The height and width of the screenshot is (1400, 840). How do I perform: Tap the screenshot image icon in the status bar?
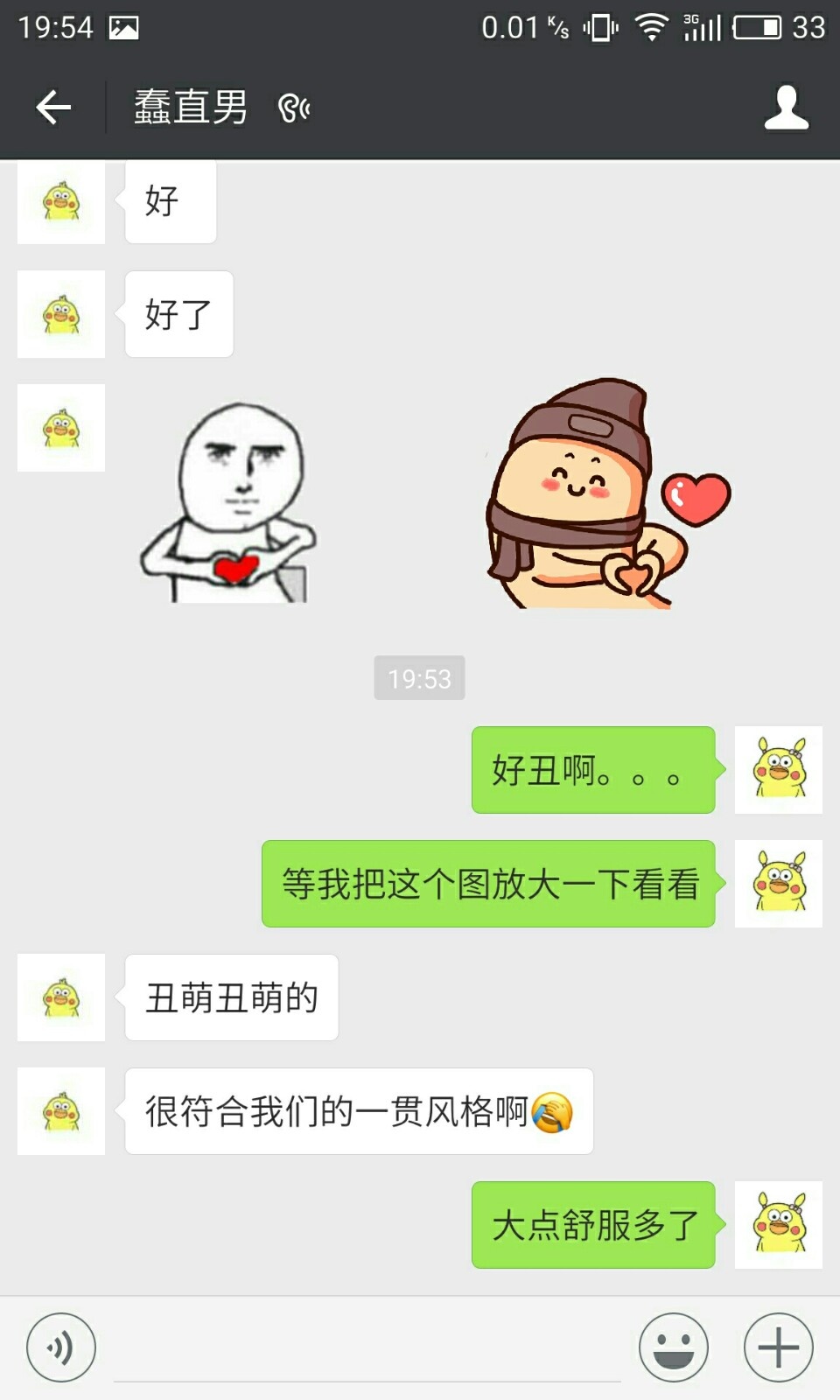(122, 26)
